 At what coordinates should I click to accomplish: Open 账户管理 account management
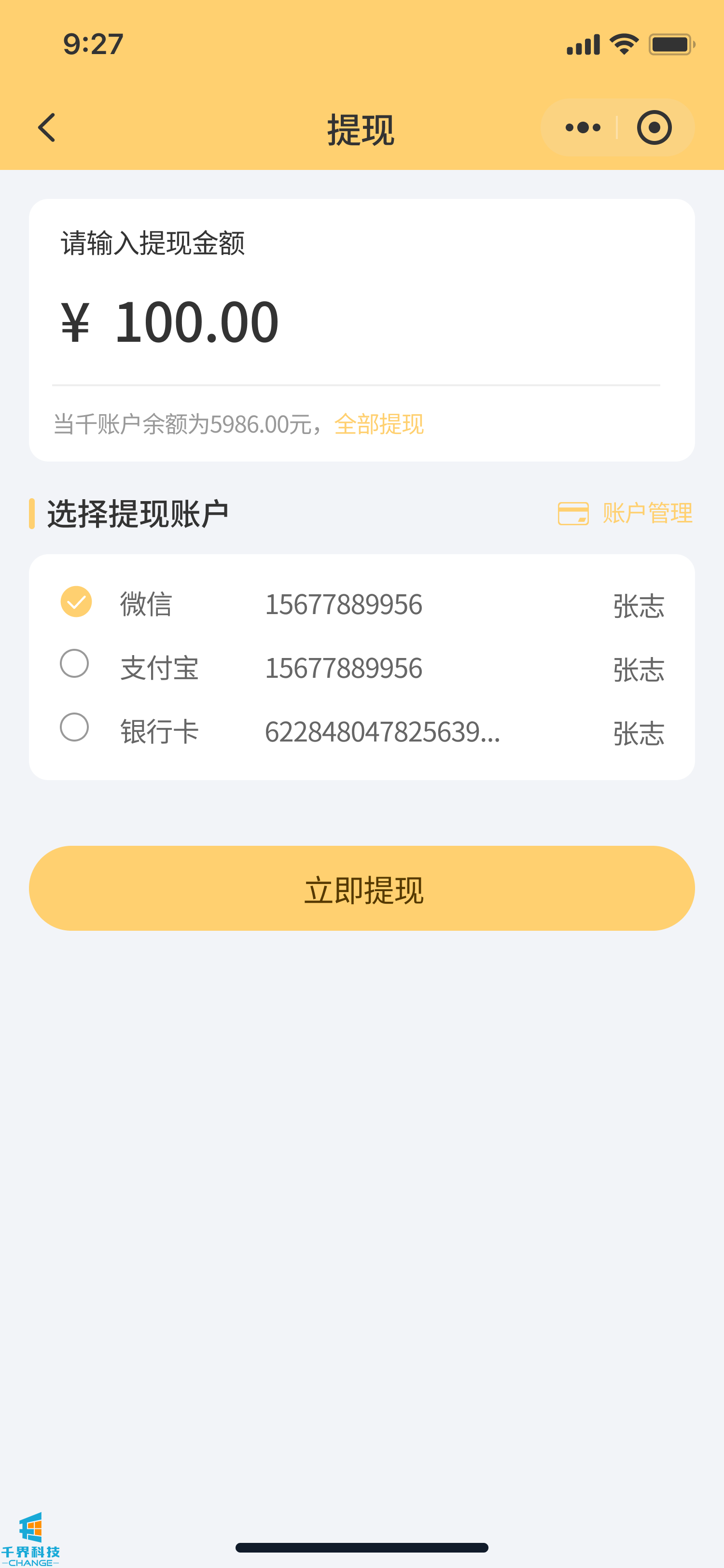[626, 513]
